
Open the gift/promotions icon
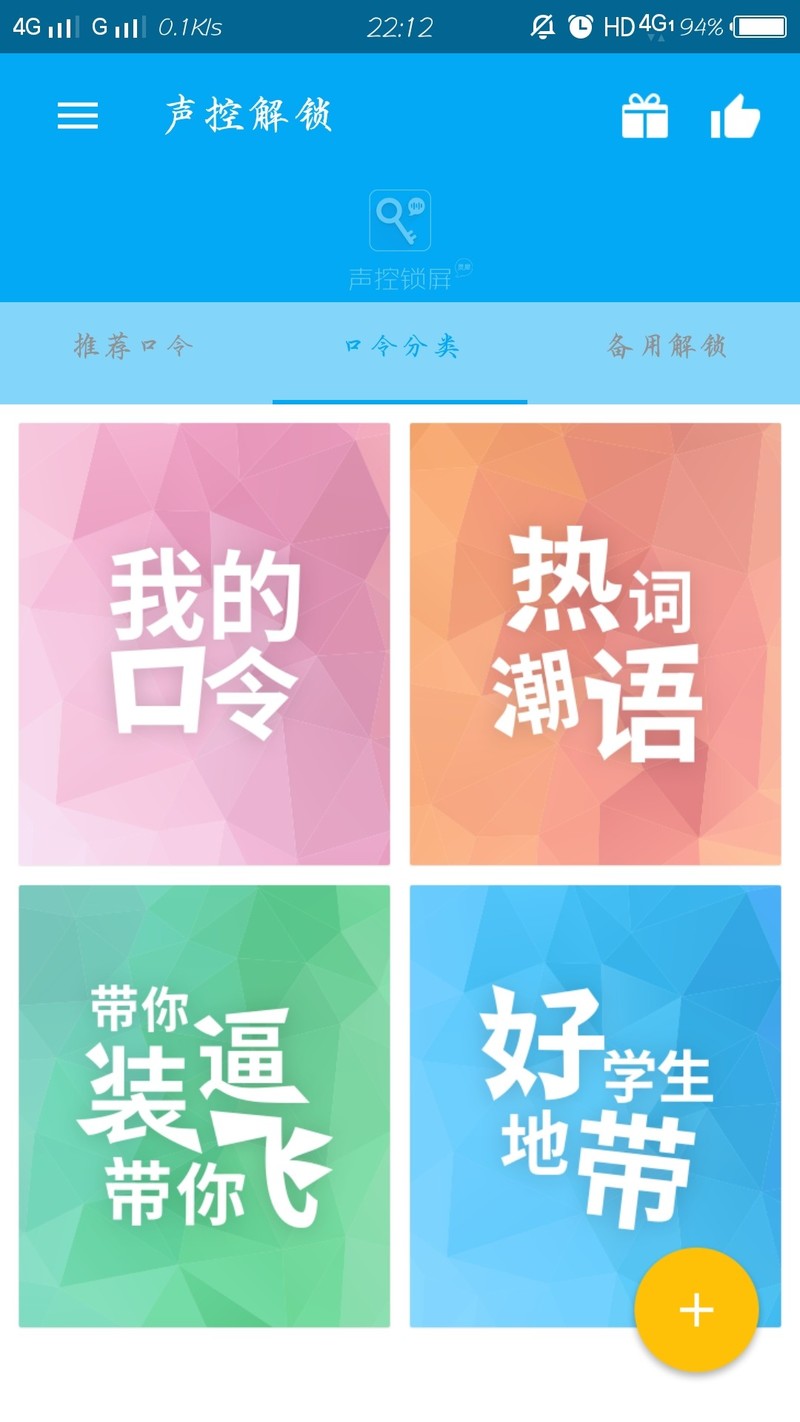pos(645,116)
